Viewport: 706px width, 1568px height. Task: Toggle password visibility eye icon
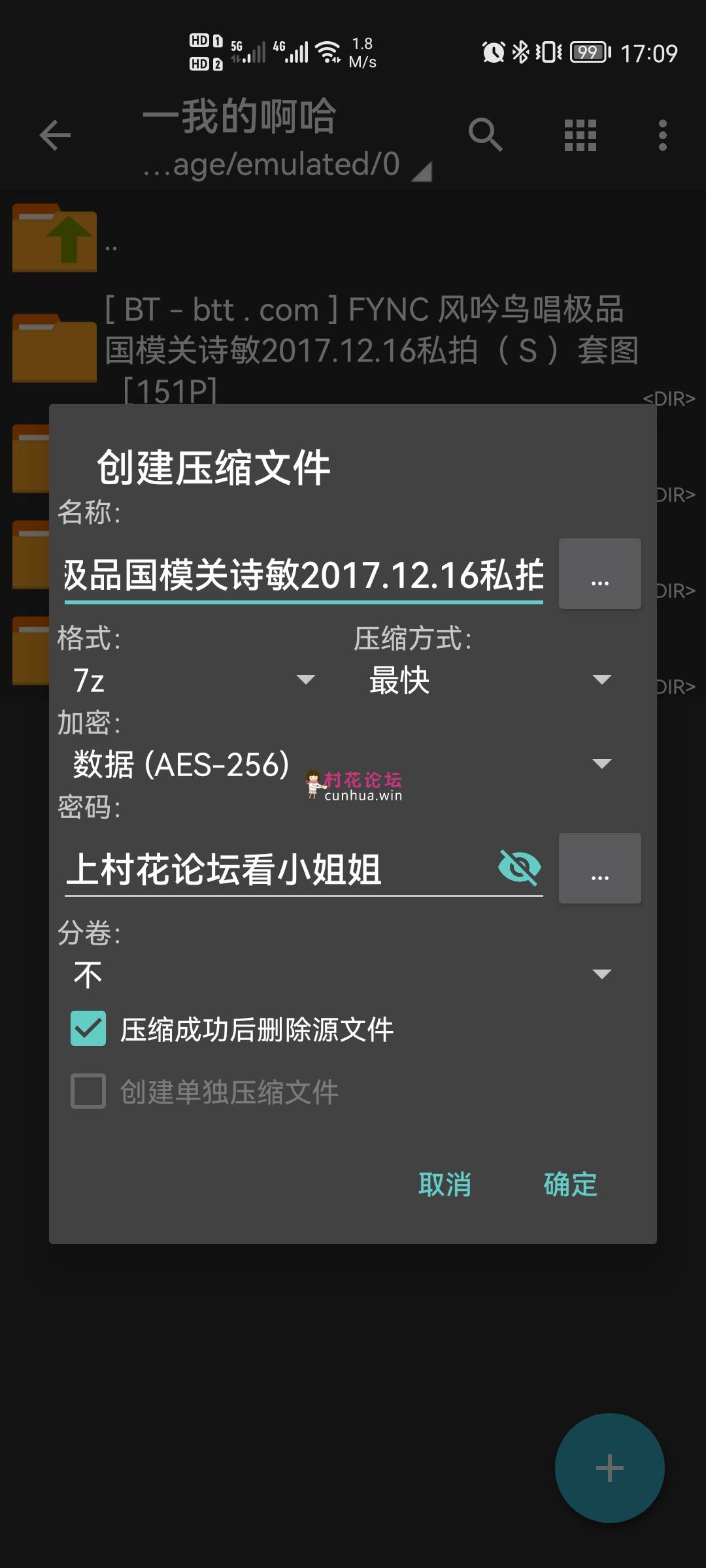[x=519, y=868]
